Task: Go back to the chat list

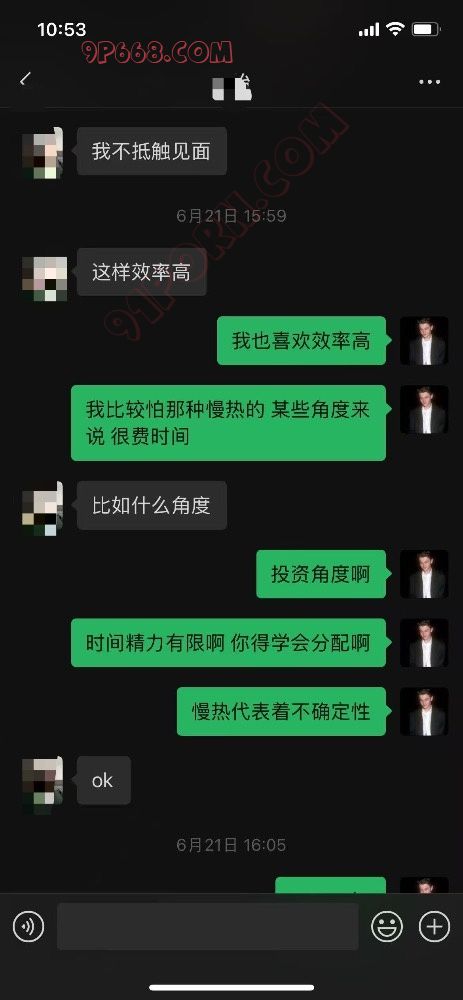Action: click(26, 80)
